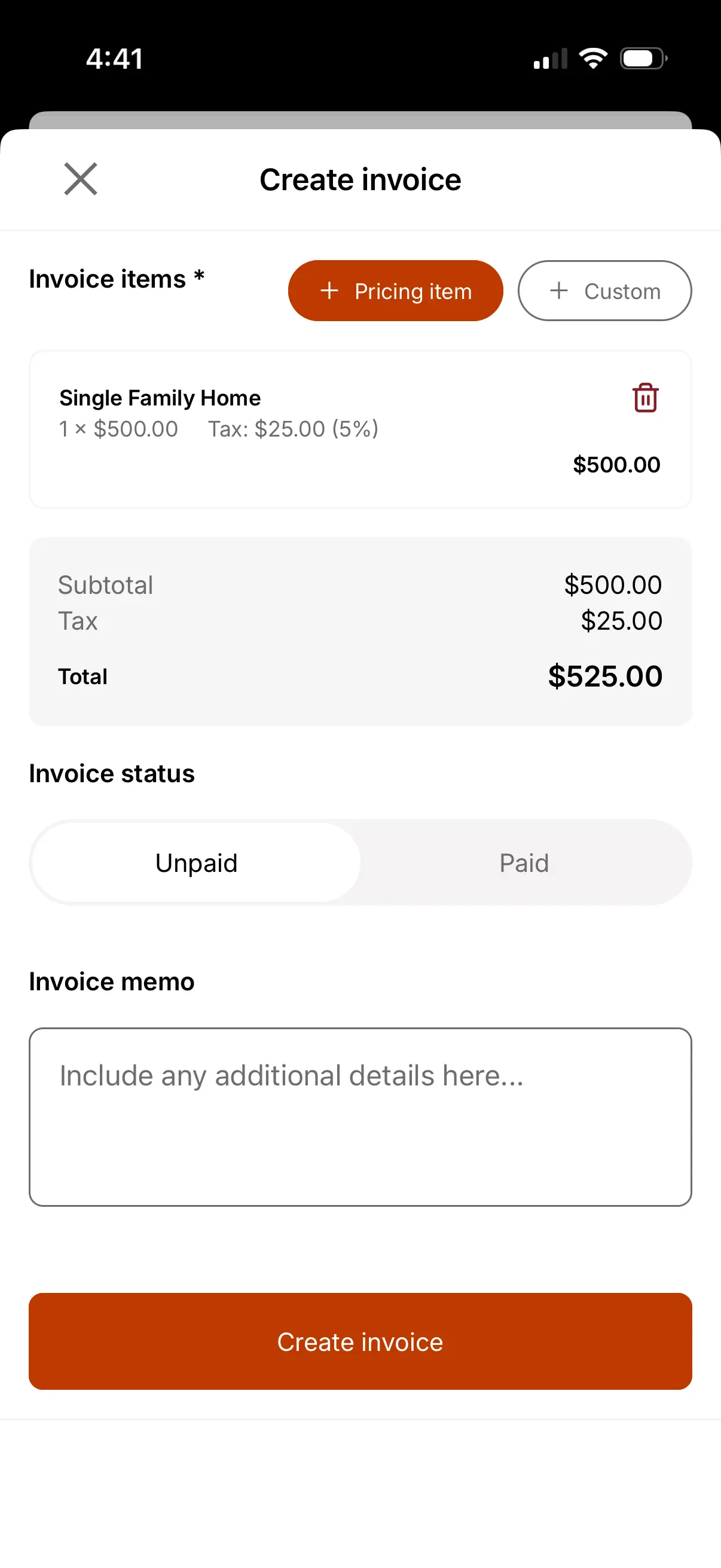Tap the Invoice memo text area
The width and height of the screenshot is (721, 1568).
360,1118
